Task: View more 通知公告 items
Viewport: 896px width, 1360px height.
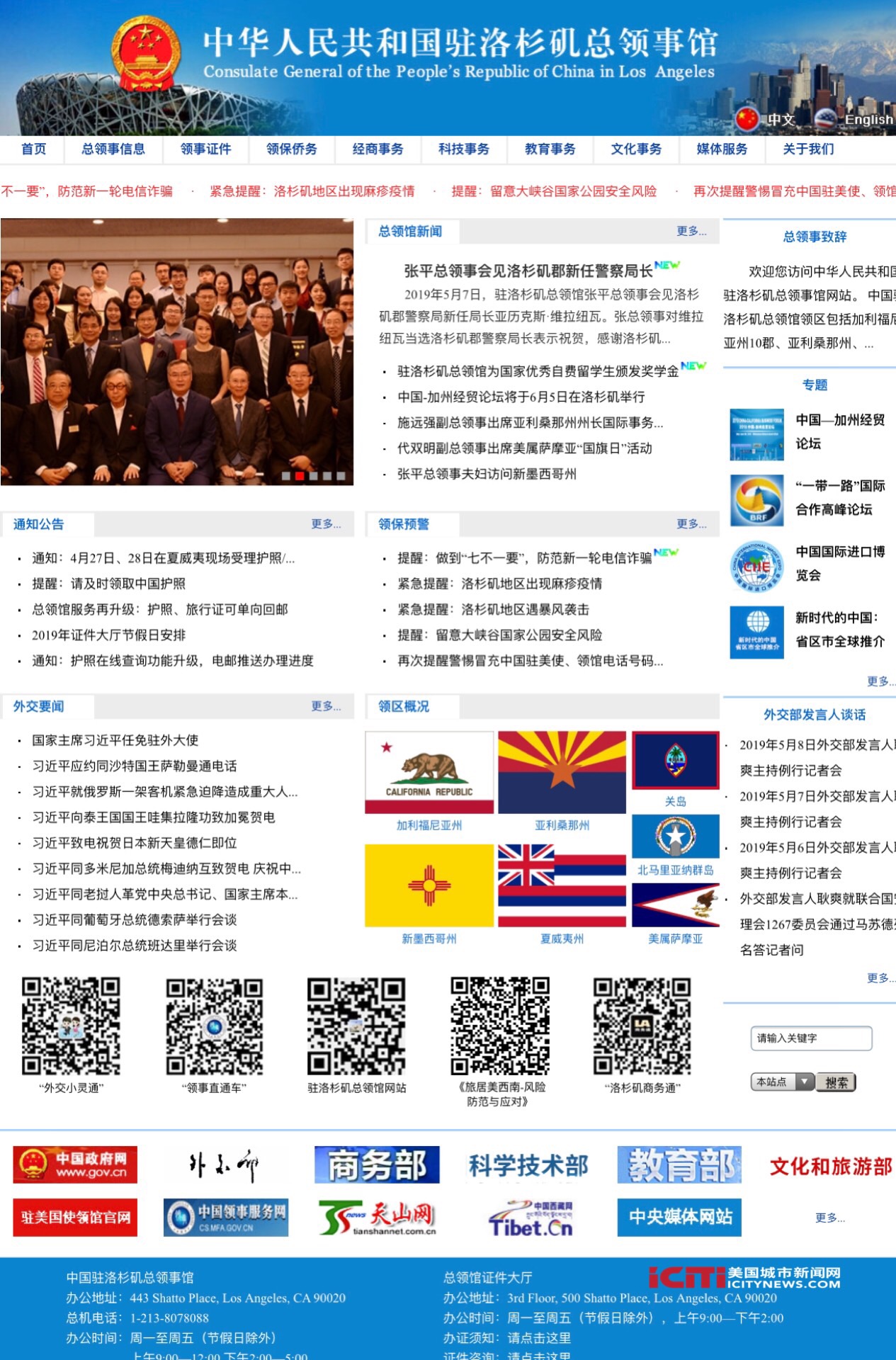Action: [x=326, y=524]
